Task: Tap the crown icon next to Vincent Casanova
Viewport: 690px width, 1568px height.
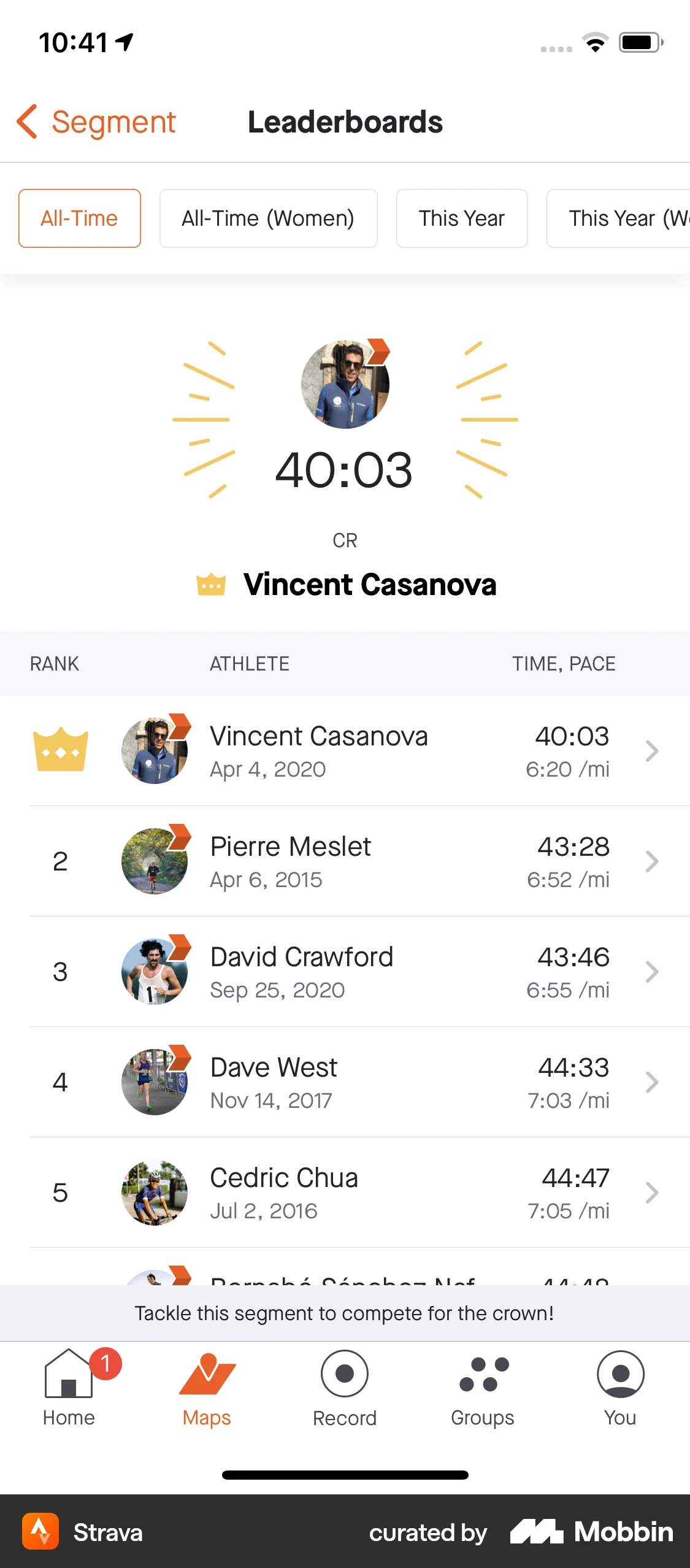Action: click(x=210, y=585)
